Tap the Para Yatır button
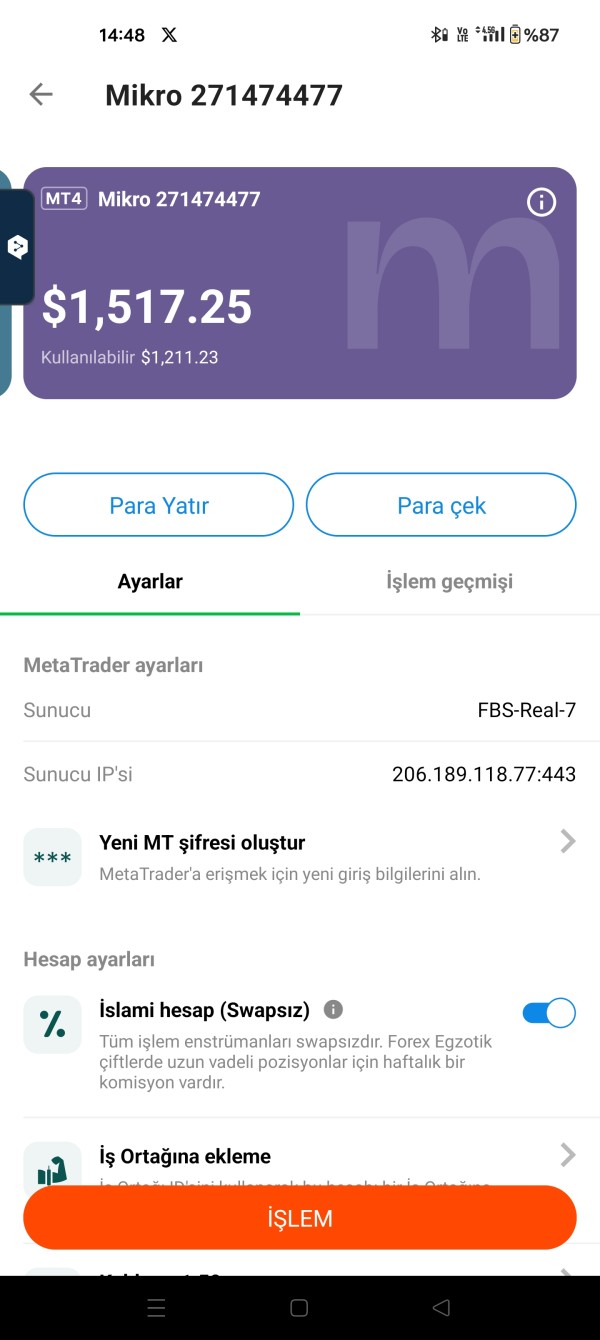This screenshot has width=600, height=1340. (x=159, y=505)
